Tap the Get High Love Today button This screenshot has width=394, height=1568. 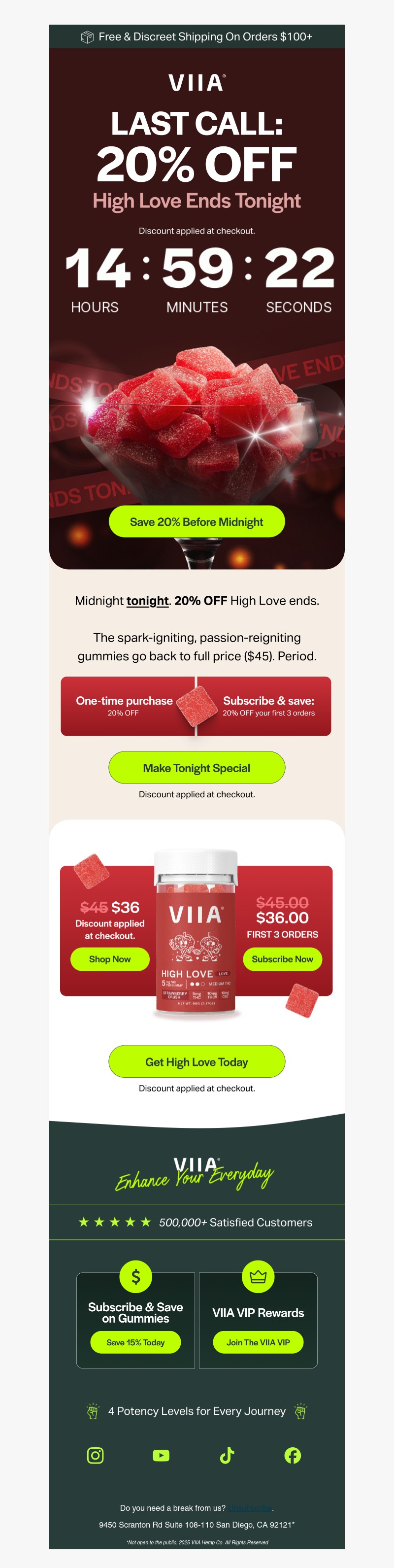pyautogui.click(x=197, y=1061)
